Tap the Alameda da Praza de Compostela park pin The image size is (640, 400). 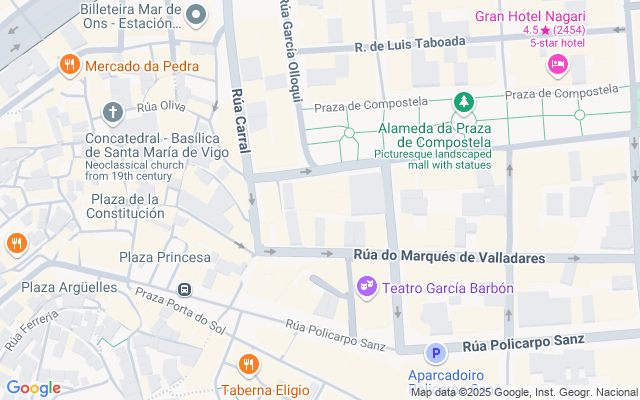(x=464, y=102)
